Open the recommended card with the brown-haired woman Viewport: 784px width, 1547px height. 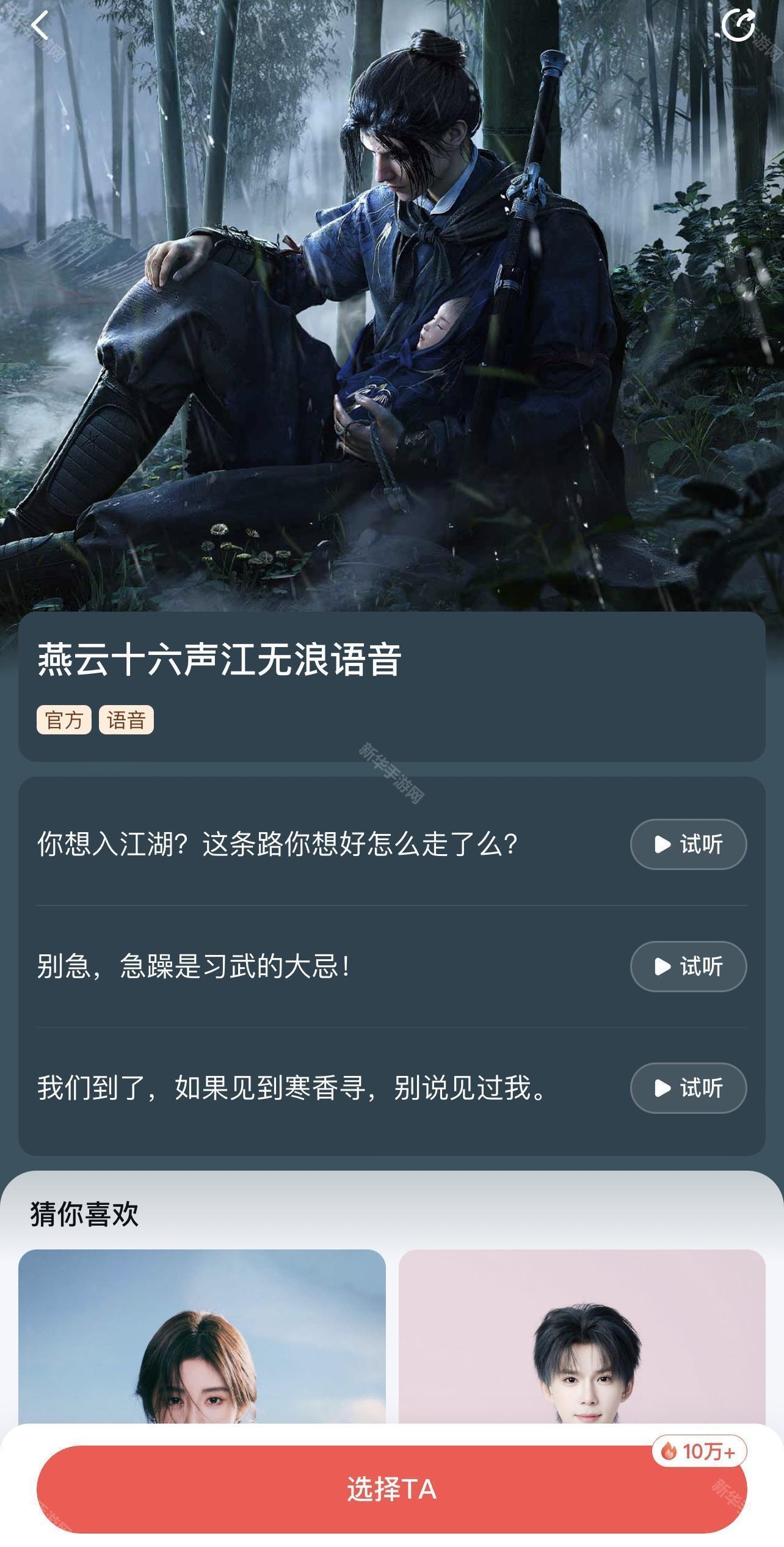coord(201,1338)
